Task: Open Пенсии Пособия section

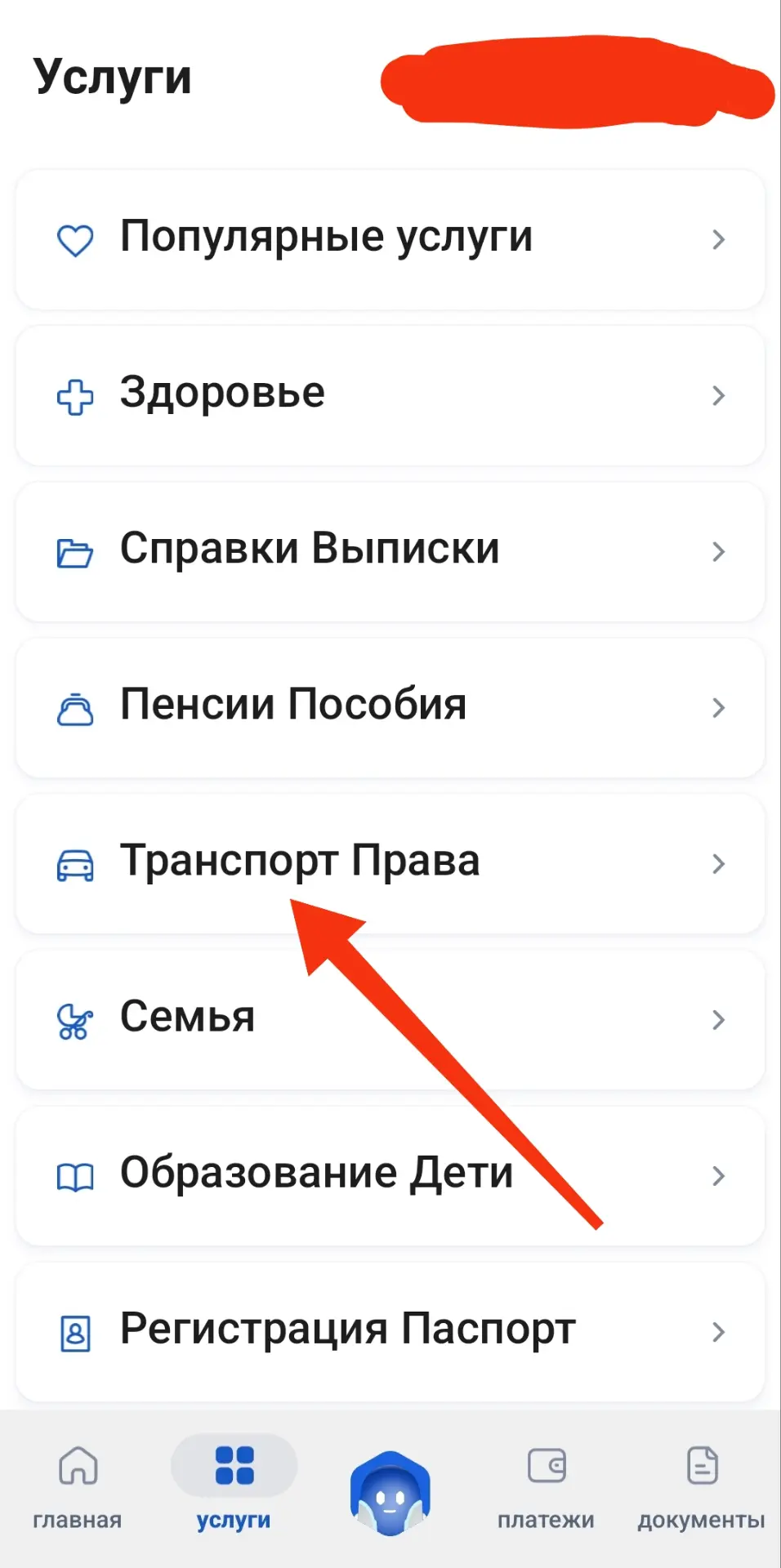Action: (390, 707)
